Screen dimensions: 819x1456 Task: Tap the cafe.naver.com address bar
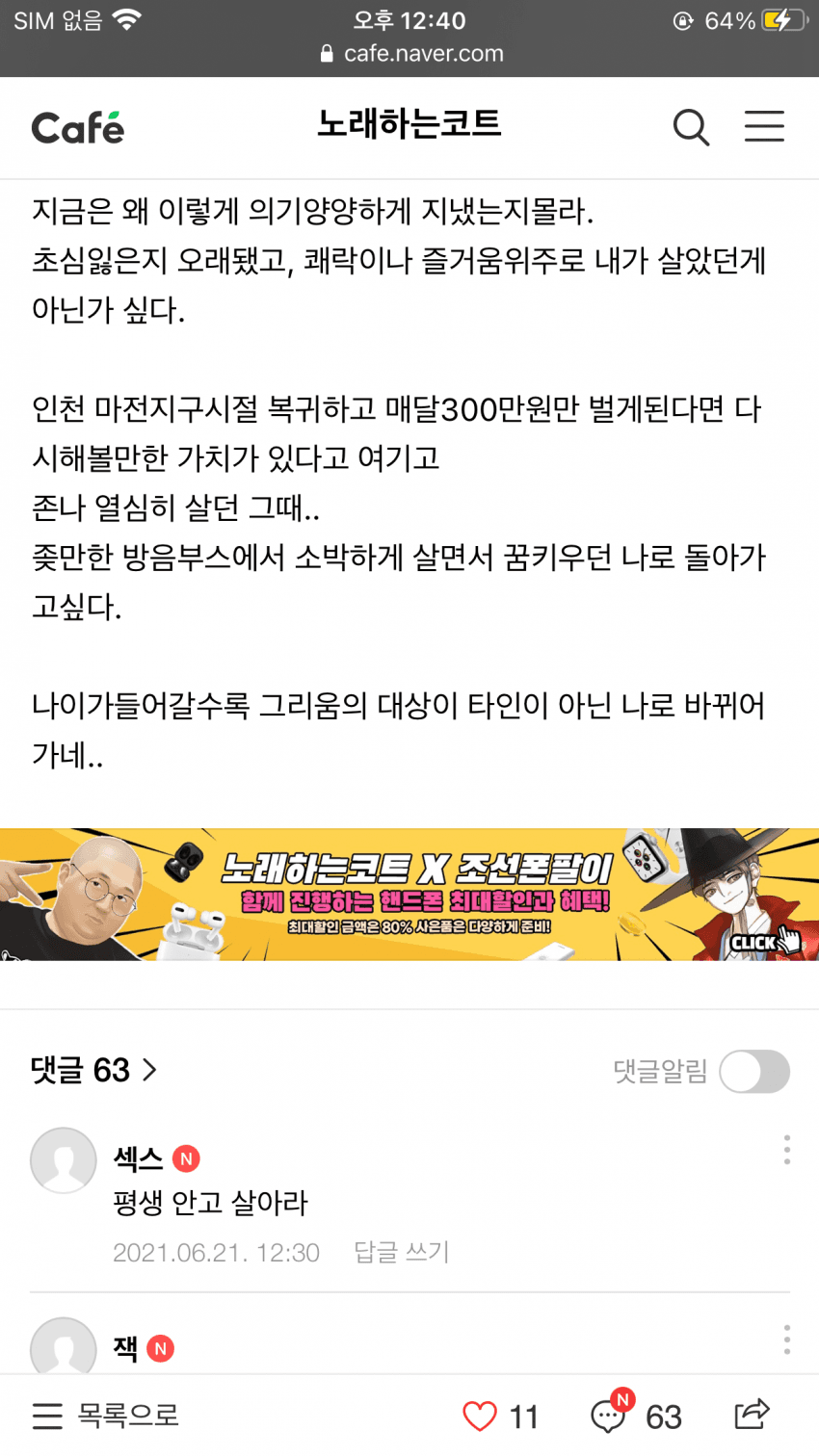tap(412, 54)
